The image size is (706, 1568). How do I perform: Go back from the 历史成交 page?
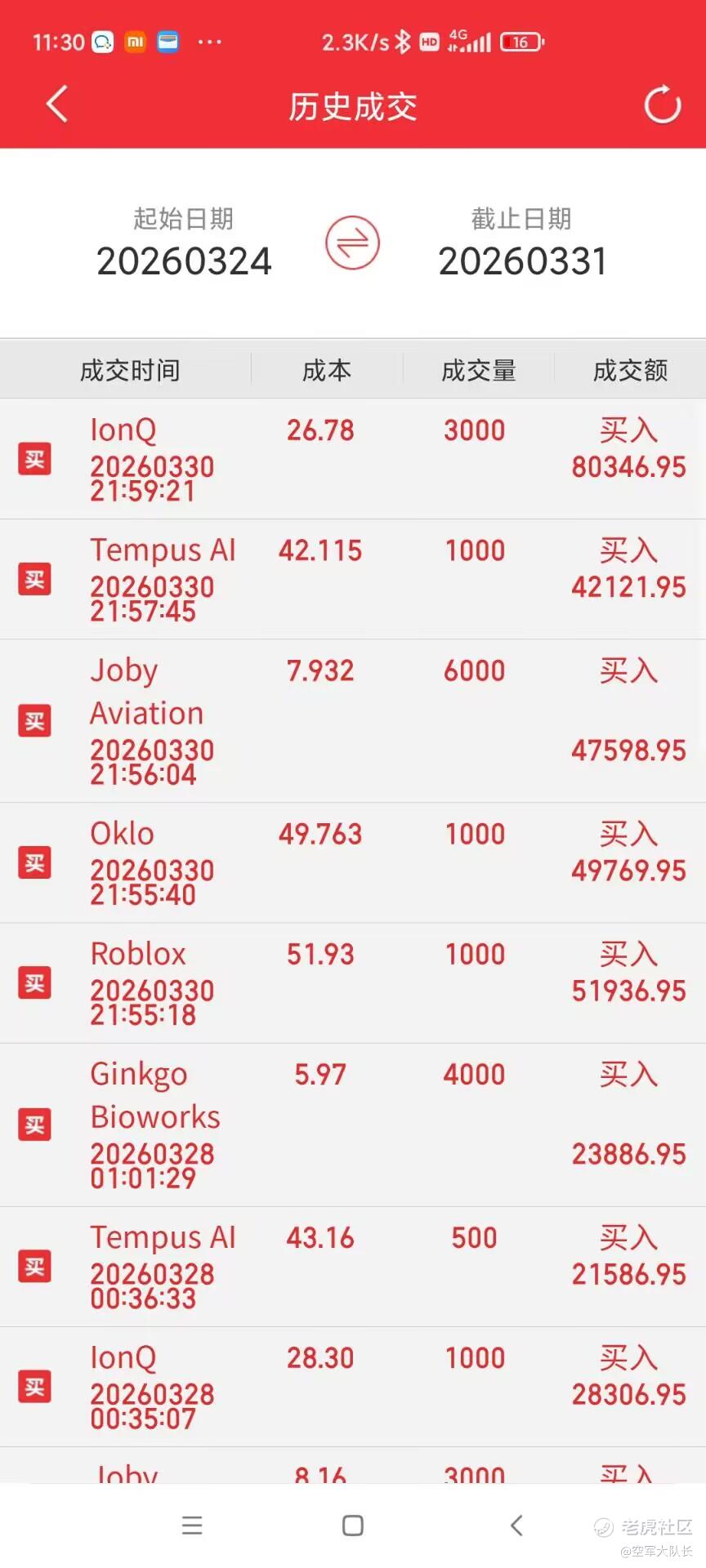coord(56,105)
